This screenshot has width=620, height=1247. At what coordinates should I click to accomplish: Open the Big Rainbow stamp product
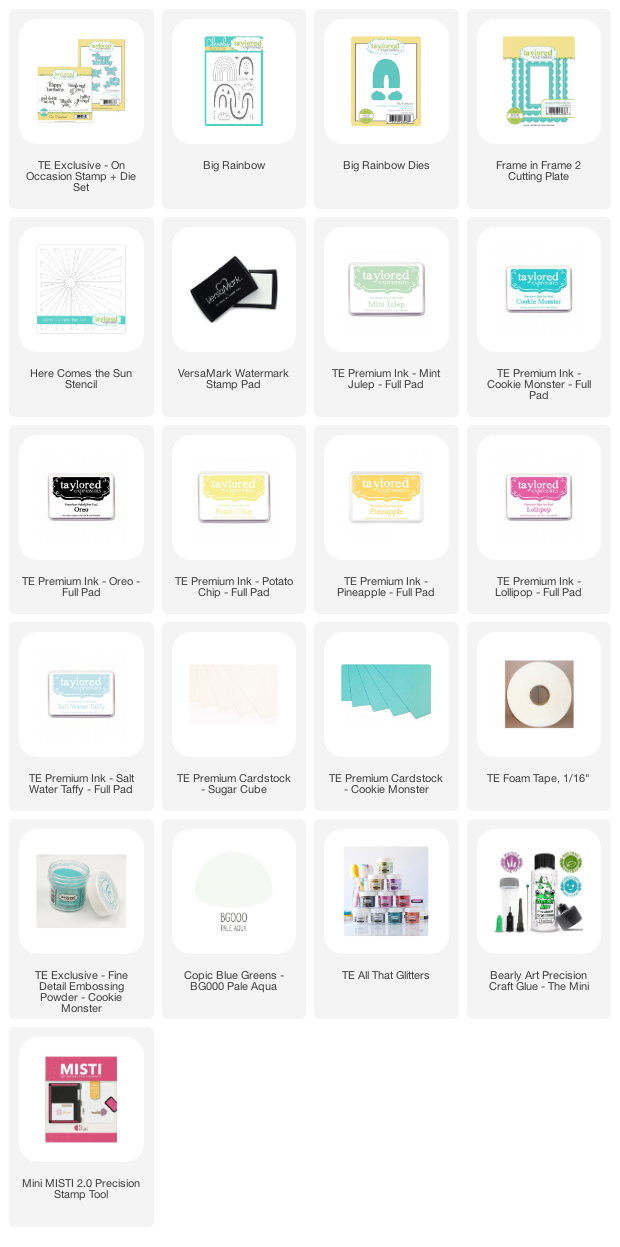pyautogui.click(x=234, y=109)
